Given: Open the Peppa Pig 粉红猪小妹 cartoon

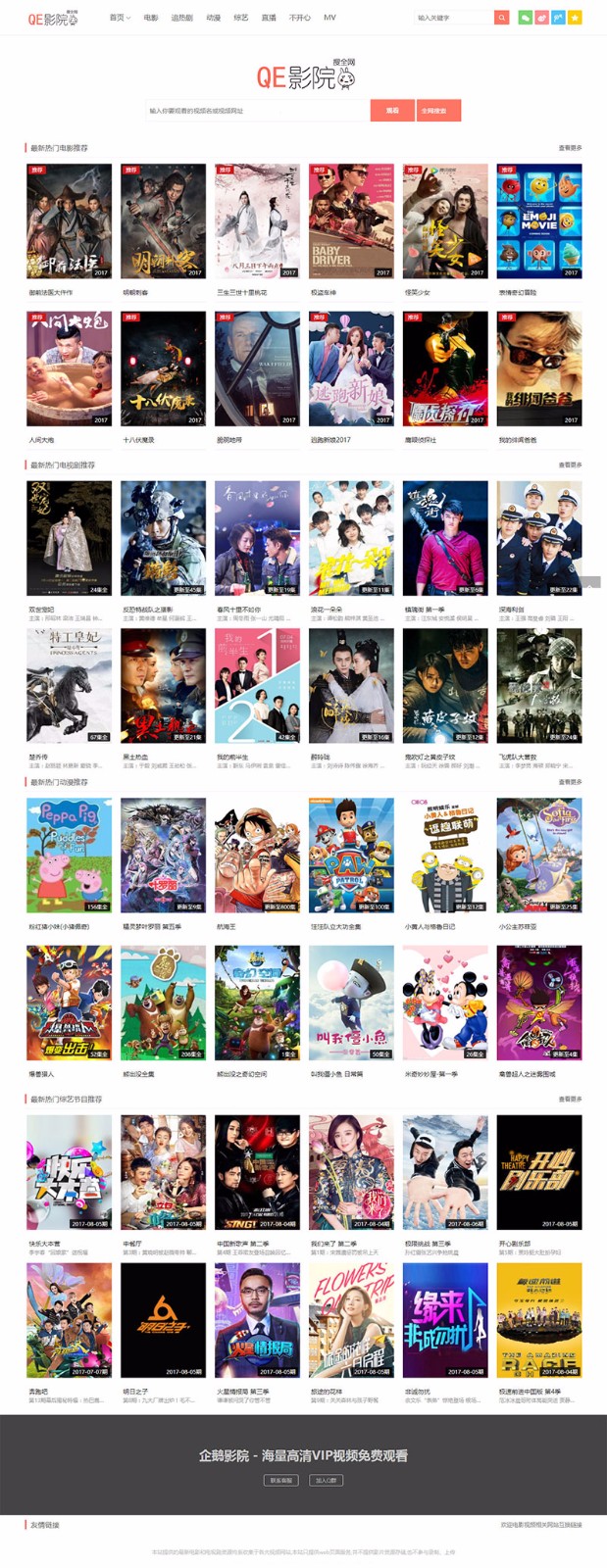Looking at the screenshot, I should pyautogui.click(x=69, y=855).
